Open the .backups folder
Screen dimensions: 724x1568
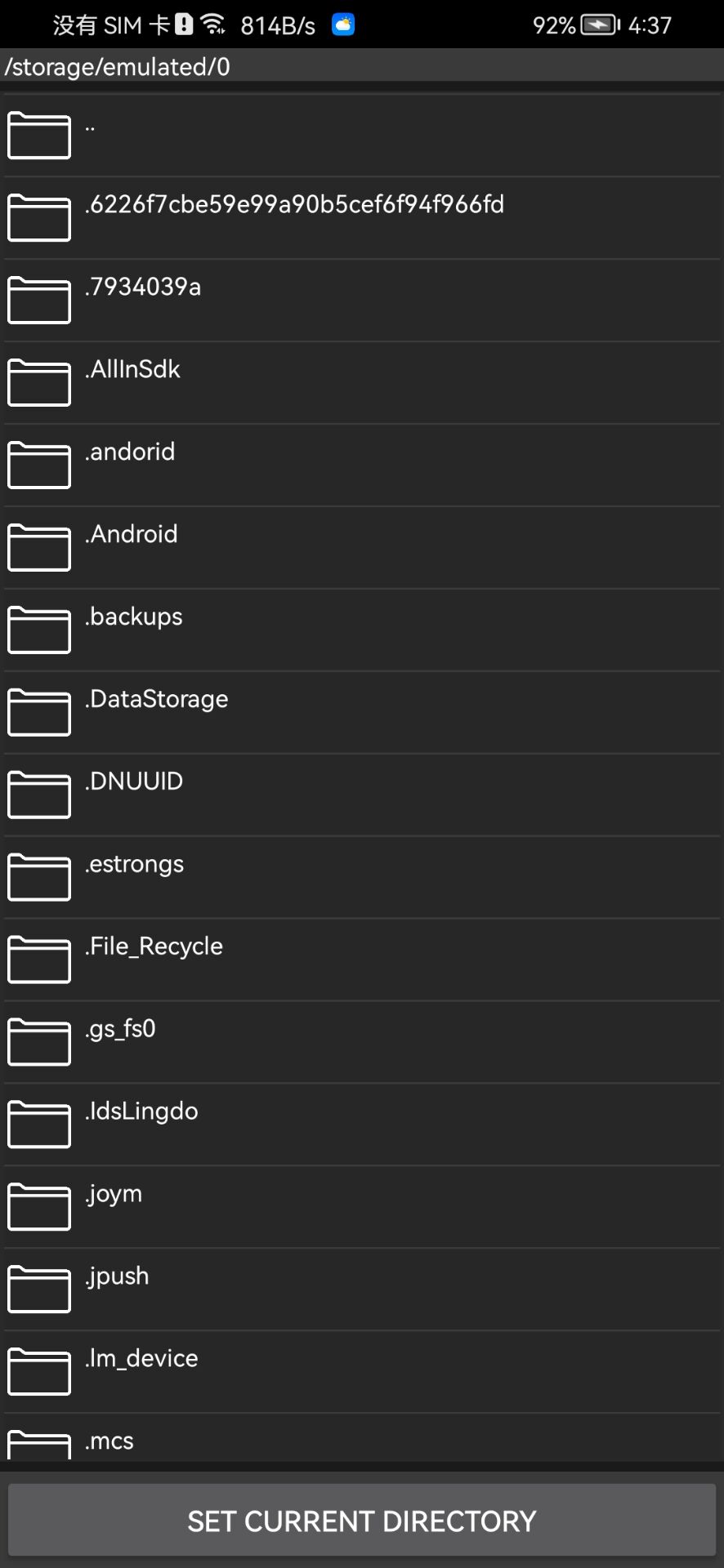coord(362,630)
